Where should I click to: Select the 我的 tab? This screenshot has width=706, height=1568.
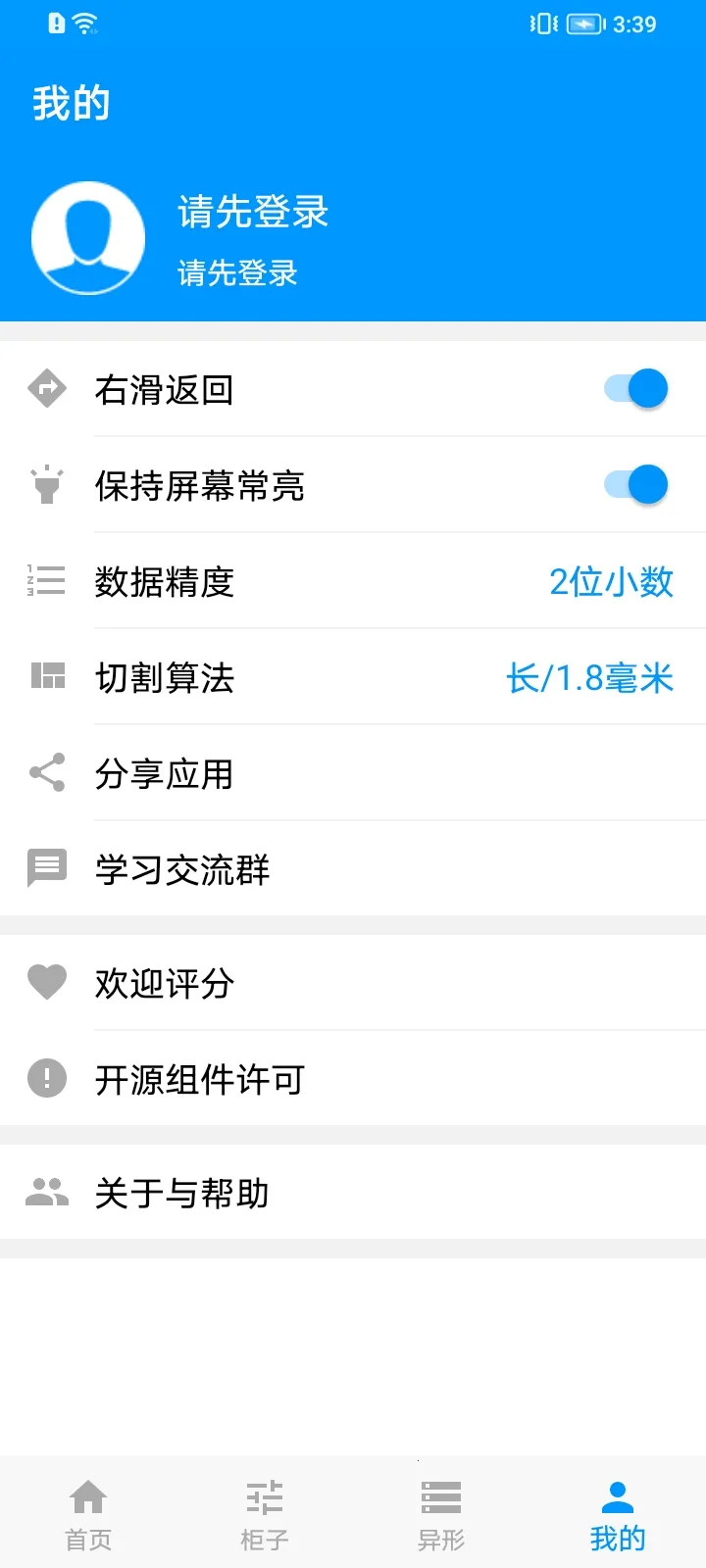pyautogui.click(x=618, y=1514)
